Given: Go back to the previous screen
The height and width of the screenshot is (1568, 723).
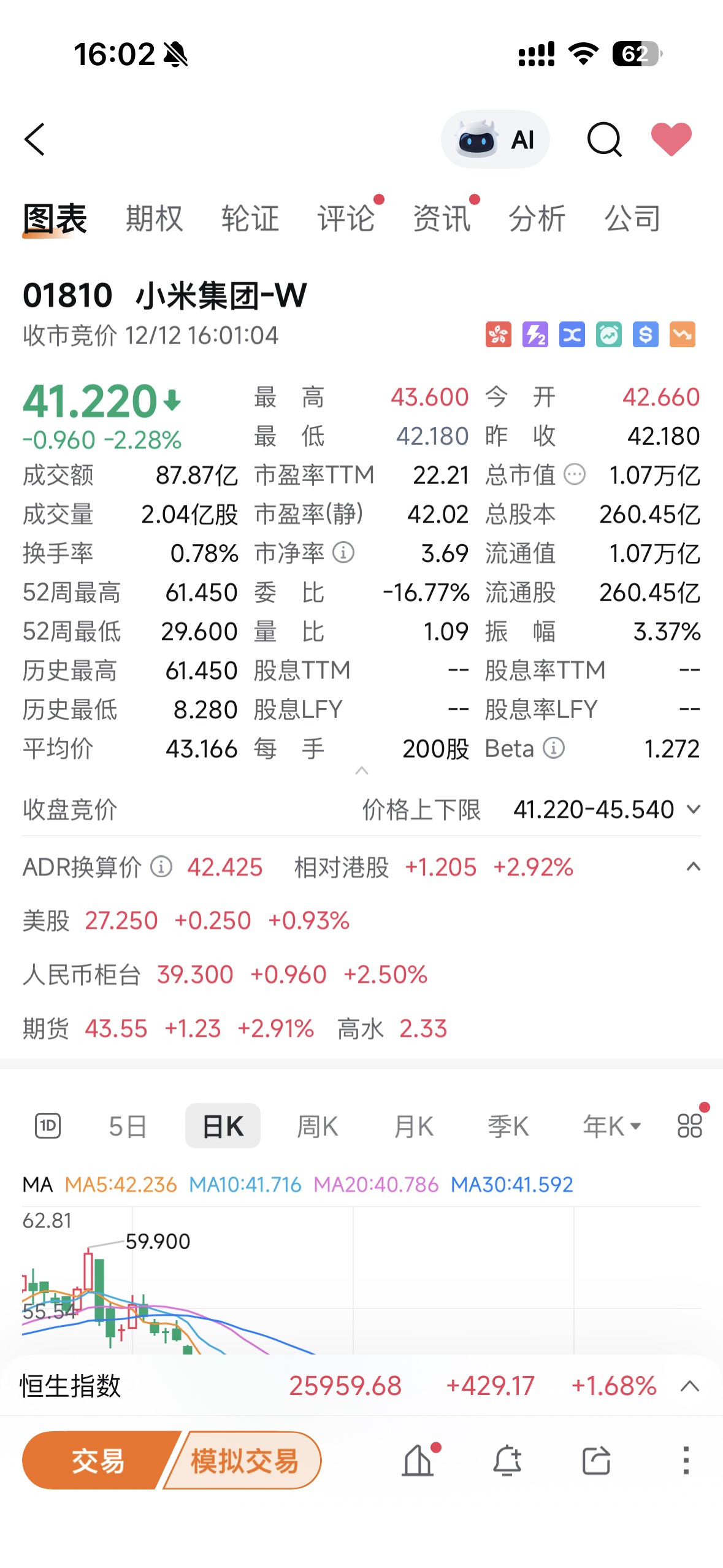Looking at the screenshot, I should coord(35,139).
